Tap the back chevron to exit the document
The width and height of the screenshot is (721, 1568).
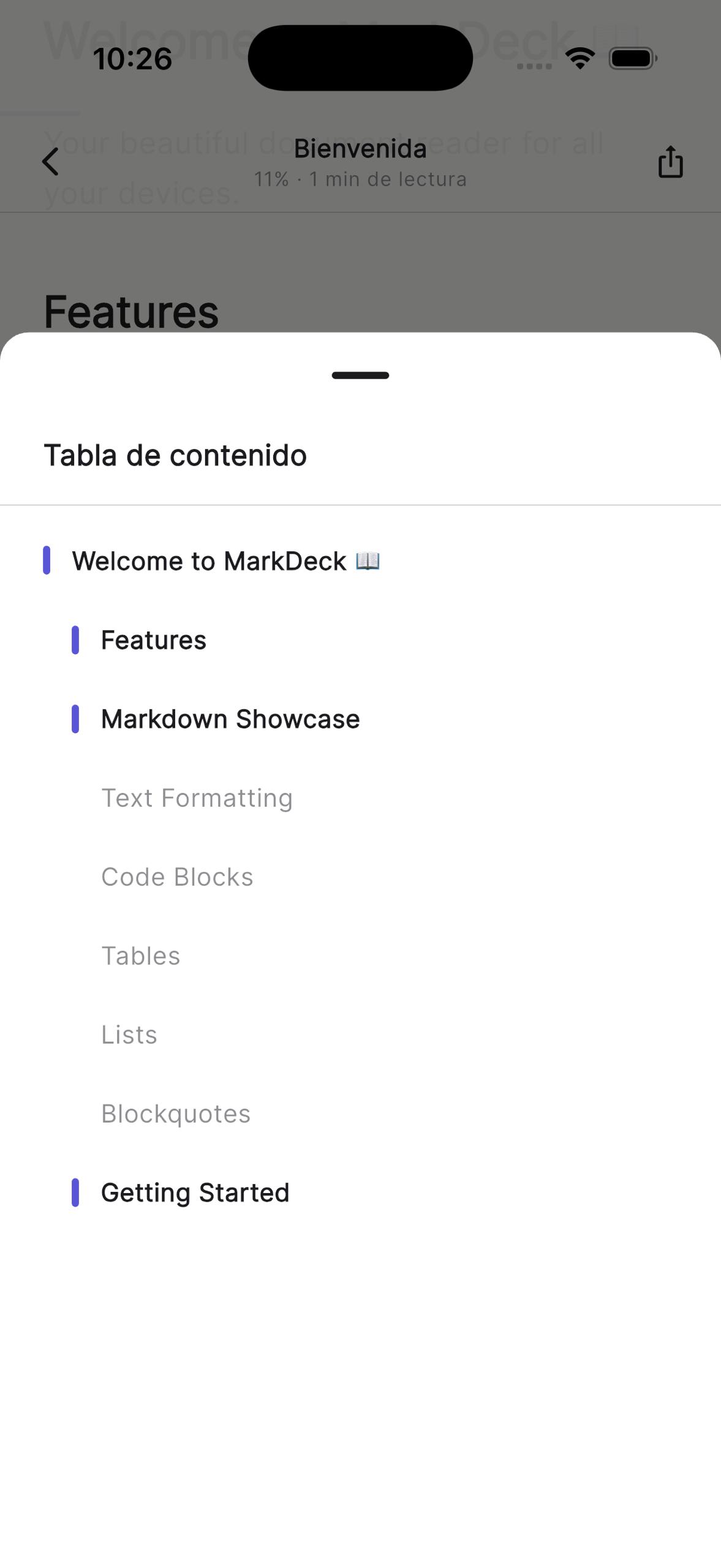(x=50, y=162)
